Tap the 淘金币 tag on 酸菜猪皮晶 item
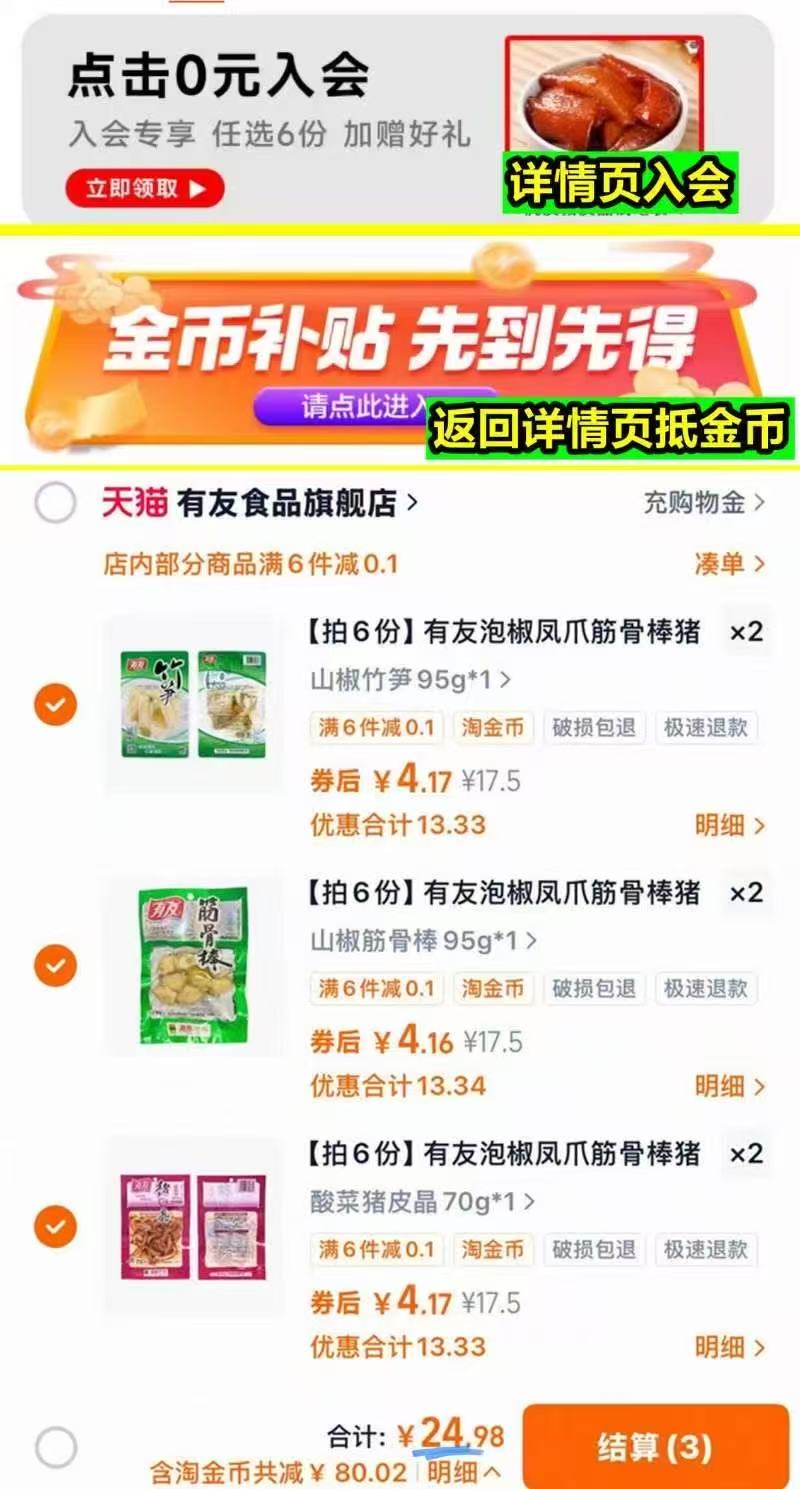The width and height of the screenshot is (800, 1489). click(x=494, y=1250)
